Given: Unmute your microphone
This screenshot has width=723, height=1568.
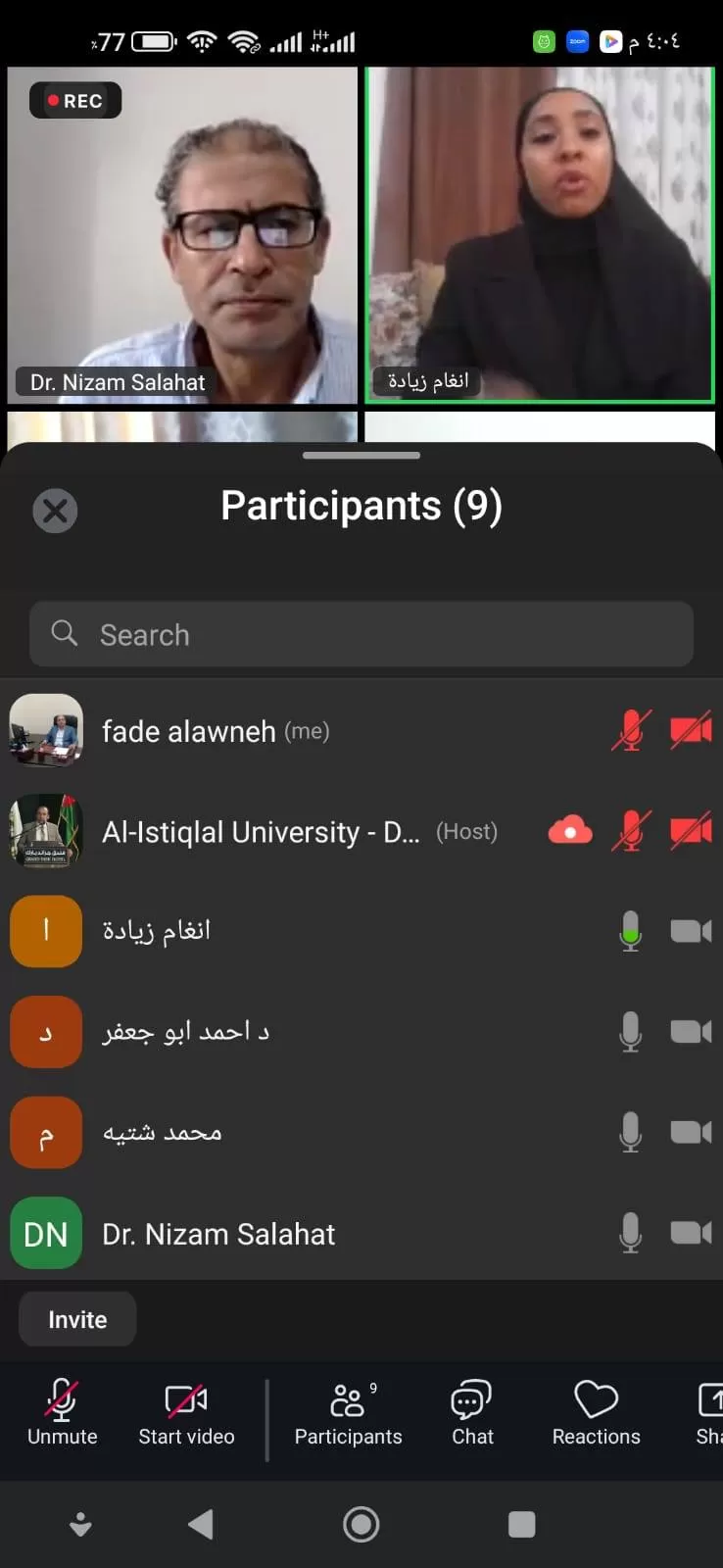Looking at the screenshot, I should (62, 1414).
